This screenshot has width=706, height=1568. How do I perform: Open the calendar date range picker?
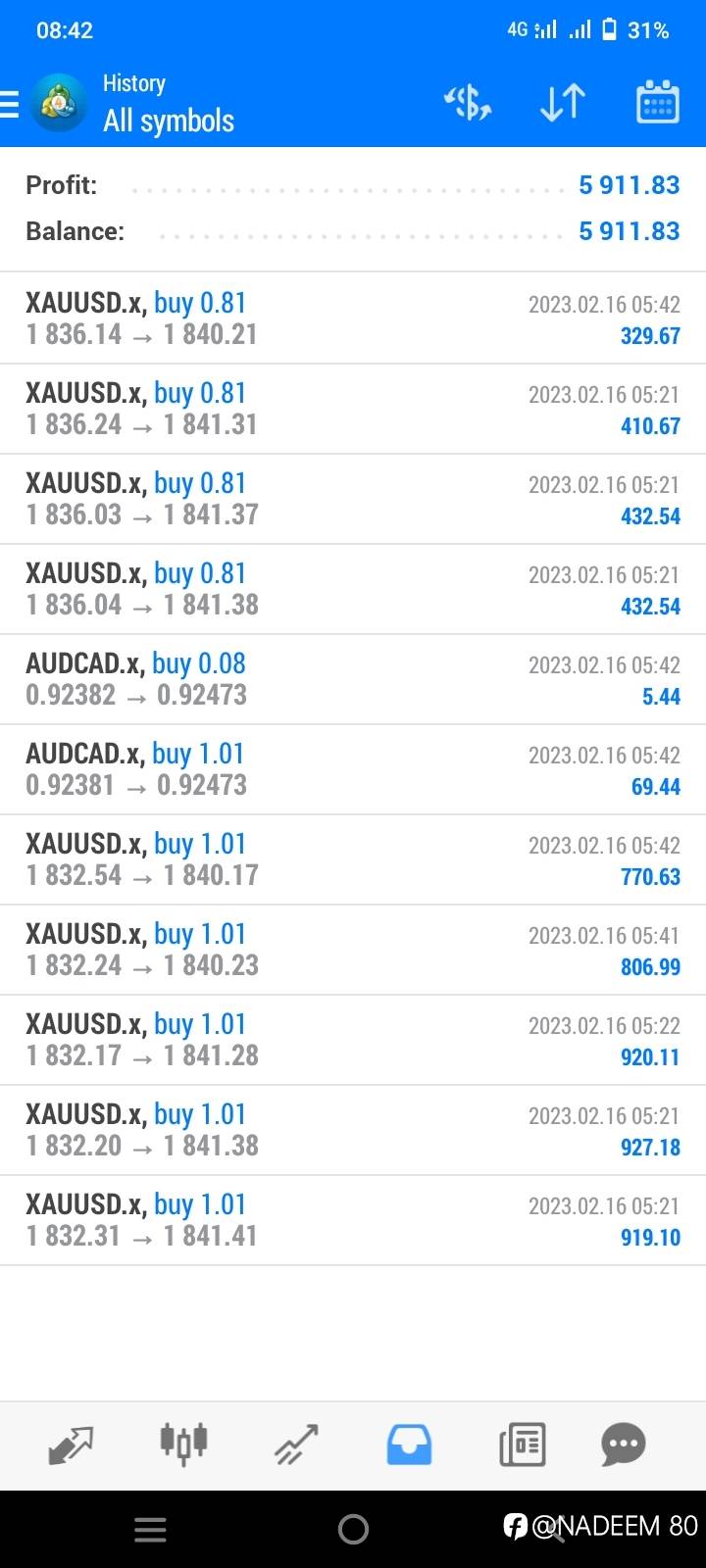coord(657,102)
